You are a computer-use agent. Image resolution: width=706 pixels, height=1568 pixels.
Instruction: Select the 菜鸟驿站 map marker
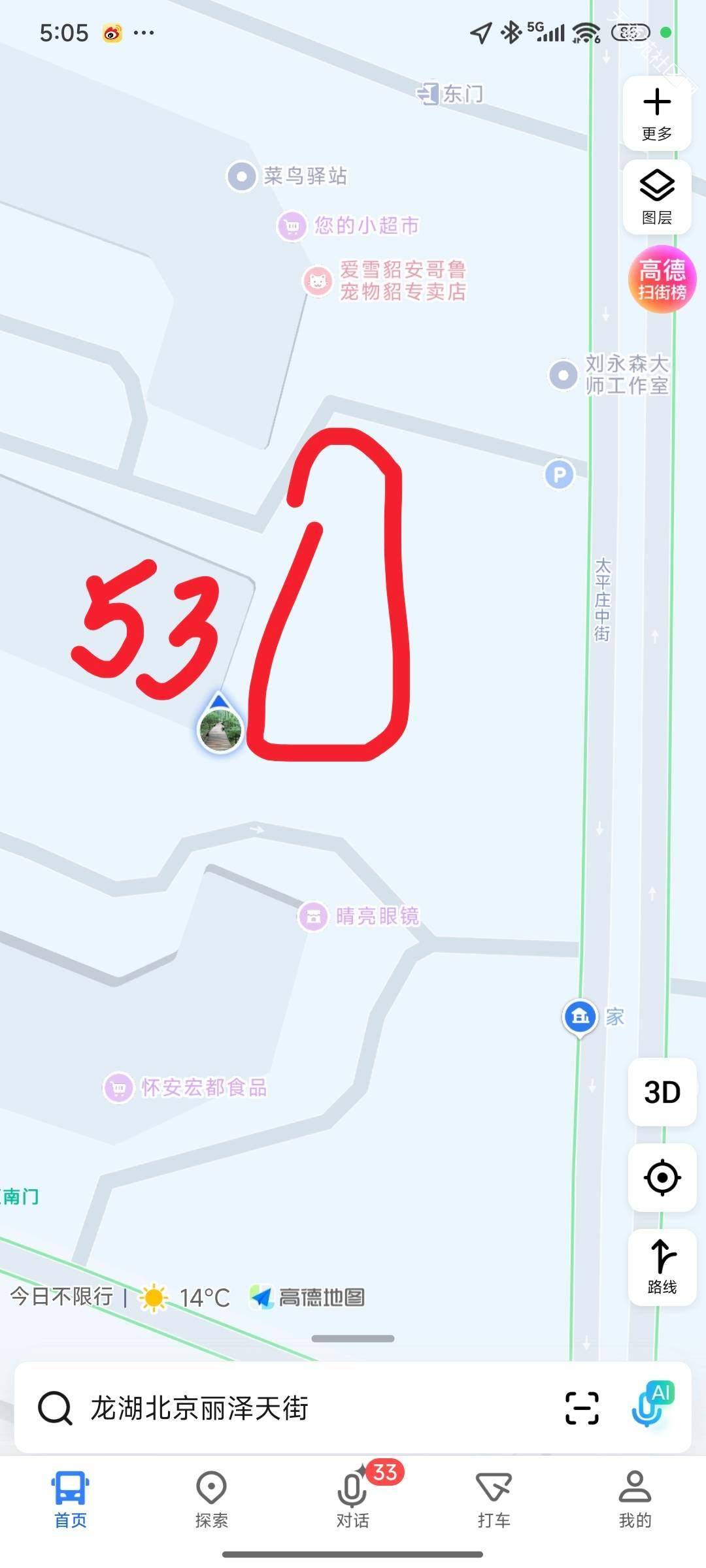241,176
